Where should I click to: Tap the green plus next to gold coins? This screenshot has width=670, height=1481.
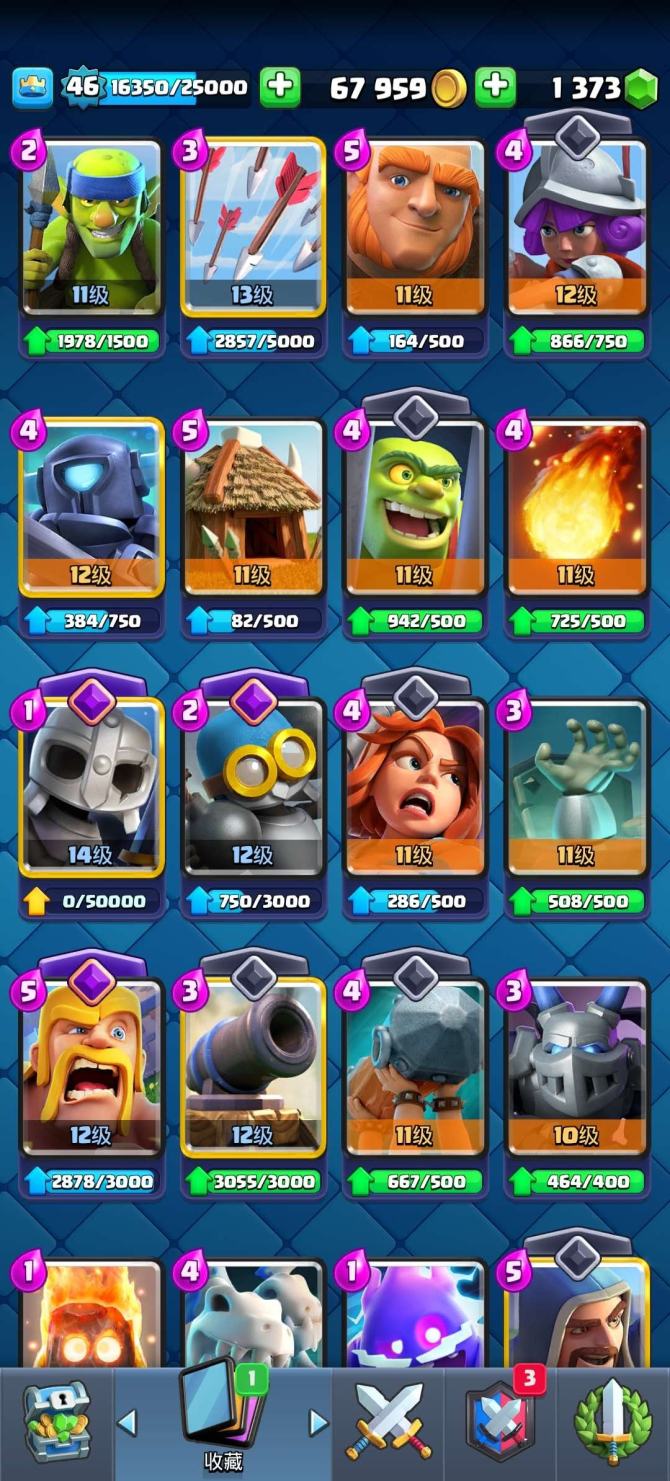(x=280, y=88)
